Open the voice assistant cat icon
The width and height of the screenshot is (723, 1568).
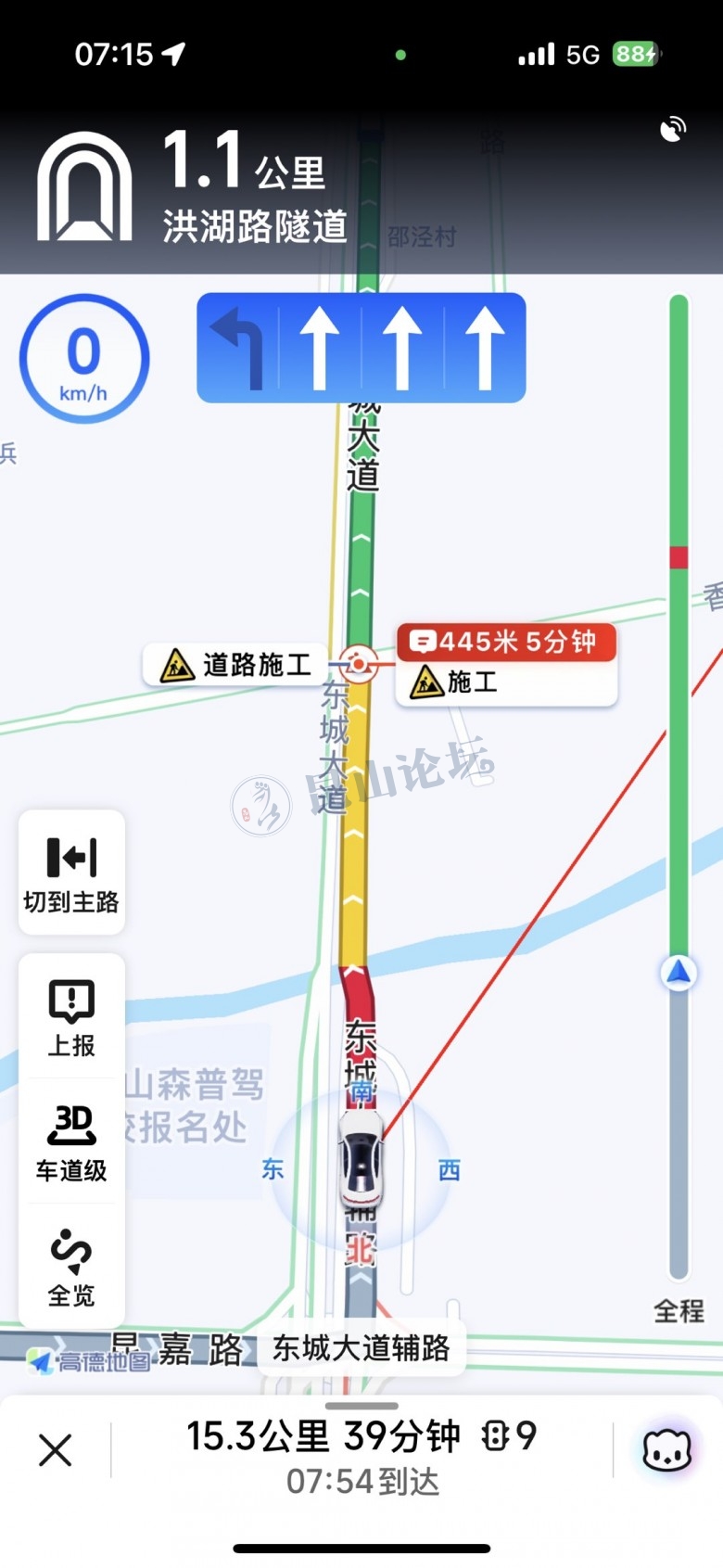(667, 1449)
